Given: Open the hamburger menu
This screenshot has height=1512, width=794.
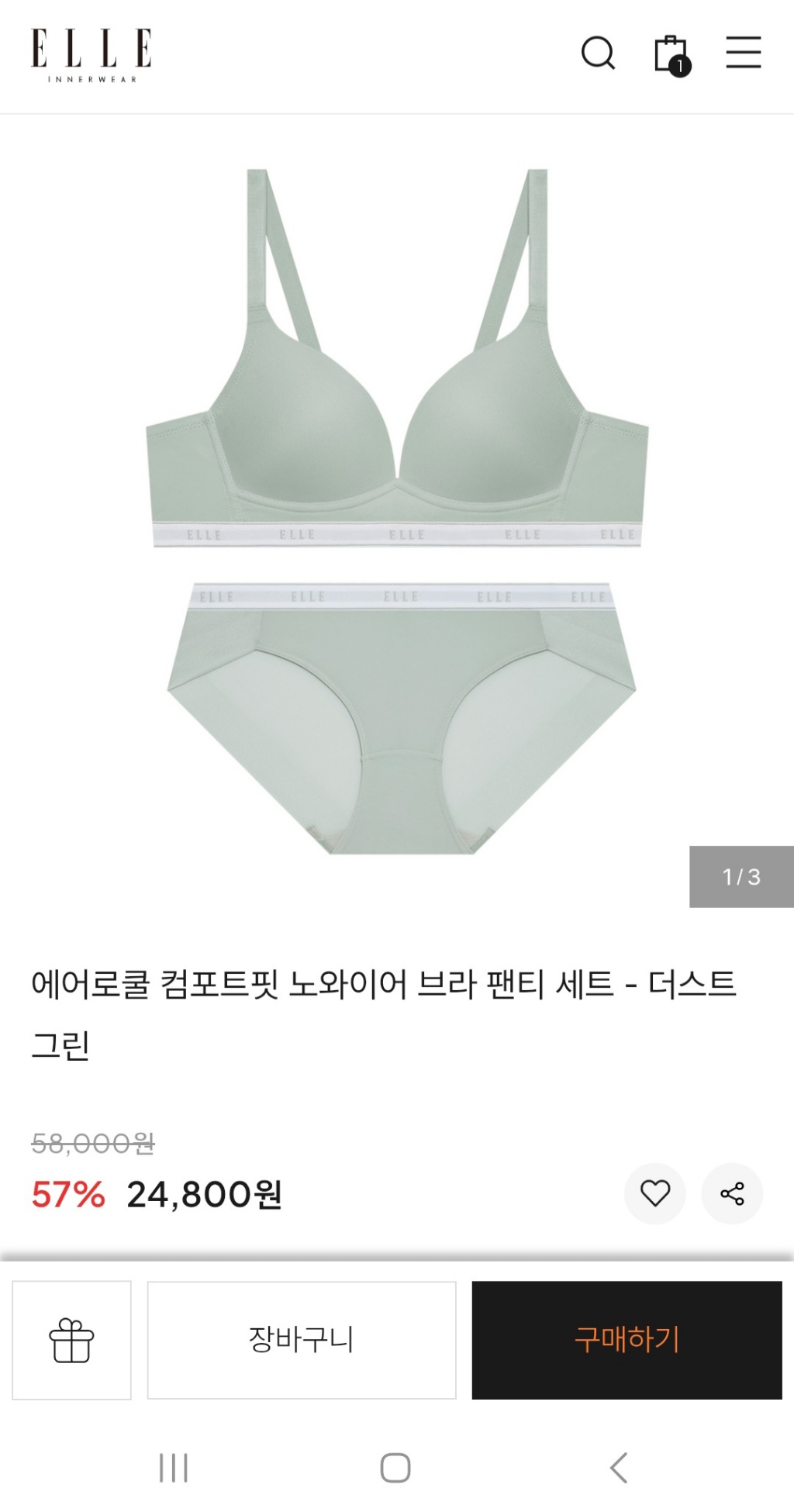Looking at the screenshot, I should pyautogui.click(x=743, y=53).
